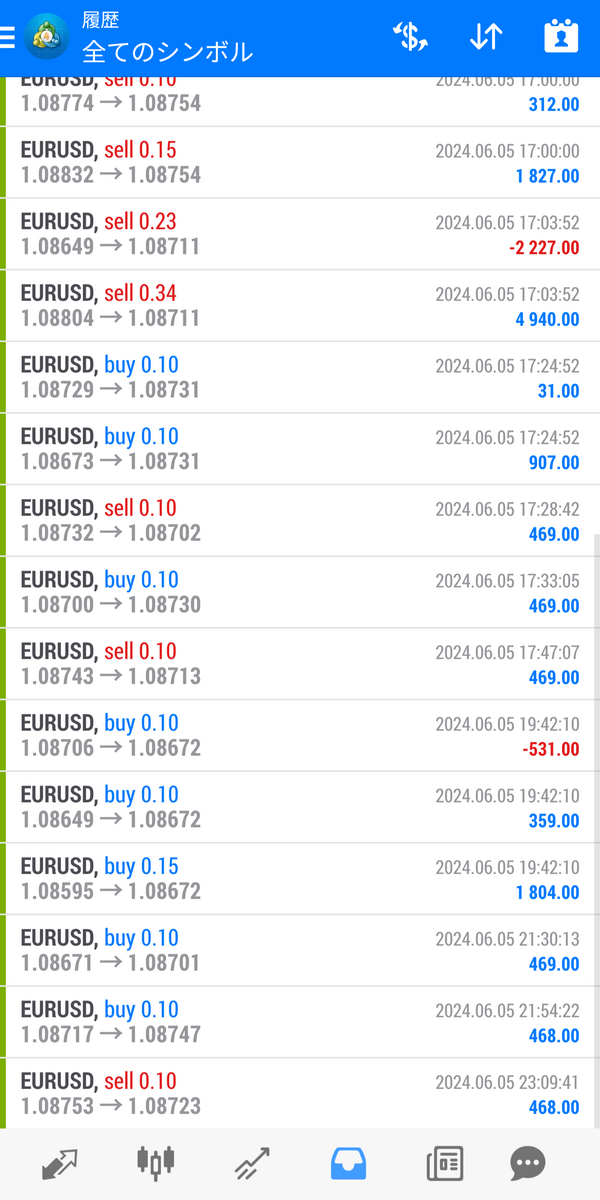
Task: Open the Trade tab
Action: point(251,1164)
